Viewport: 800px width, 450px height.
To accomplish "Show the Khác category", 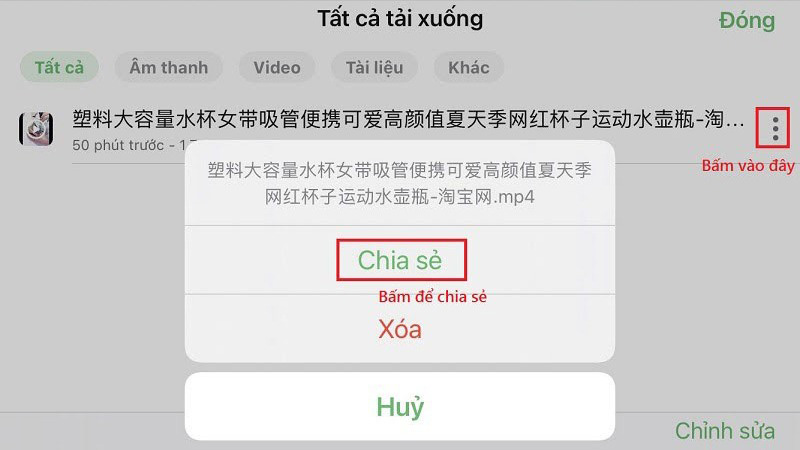I will [468, 68].
